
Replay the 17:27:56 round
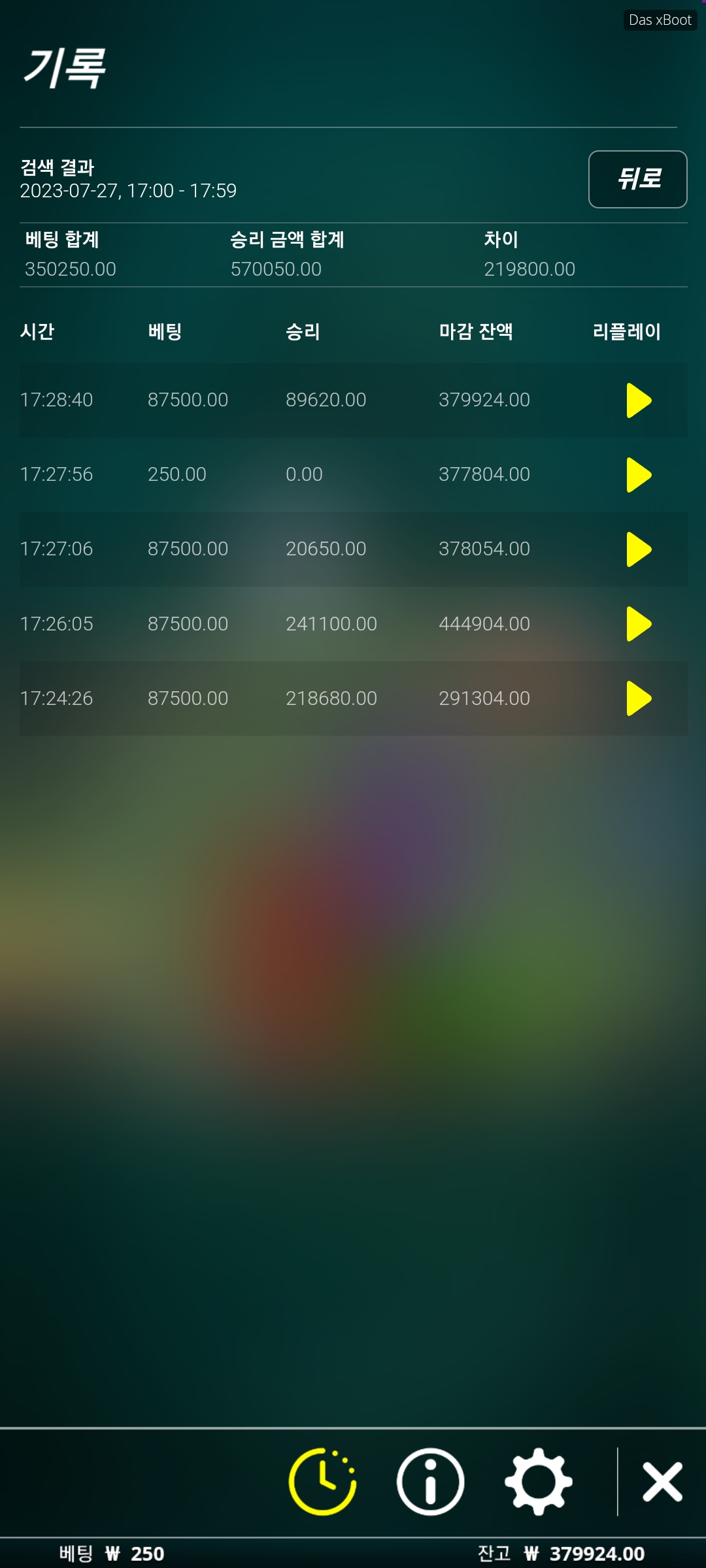click(x=639, y=475)
